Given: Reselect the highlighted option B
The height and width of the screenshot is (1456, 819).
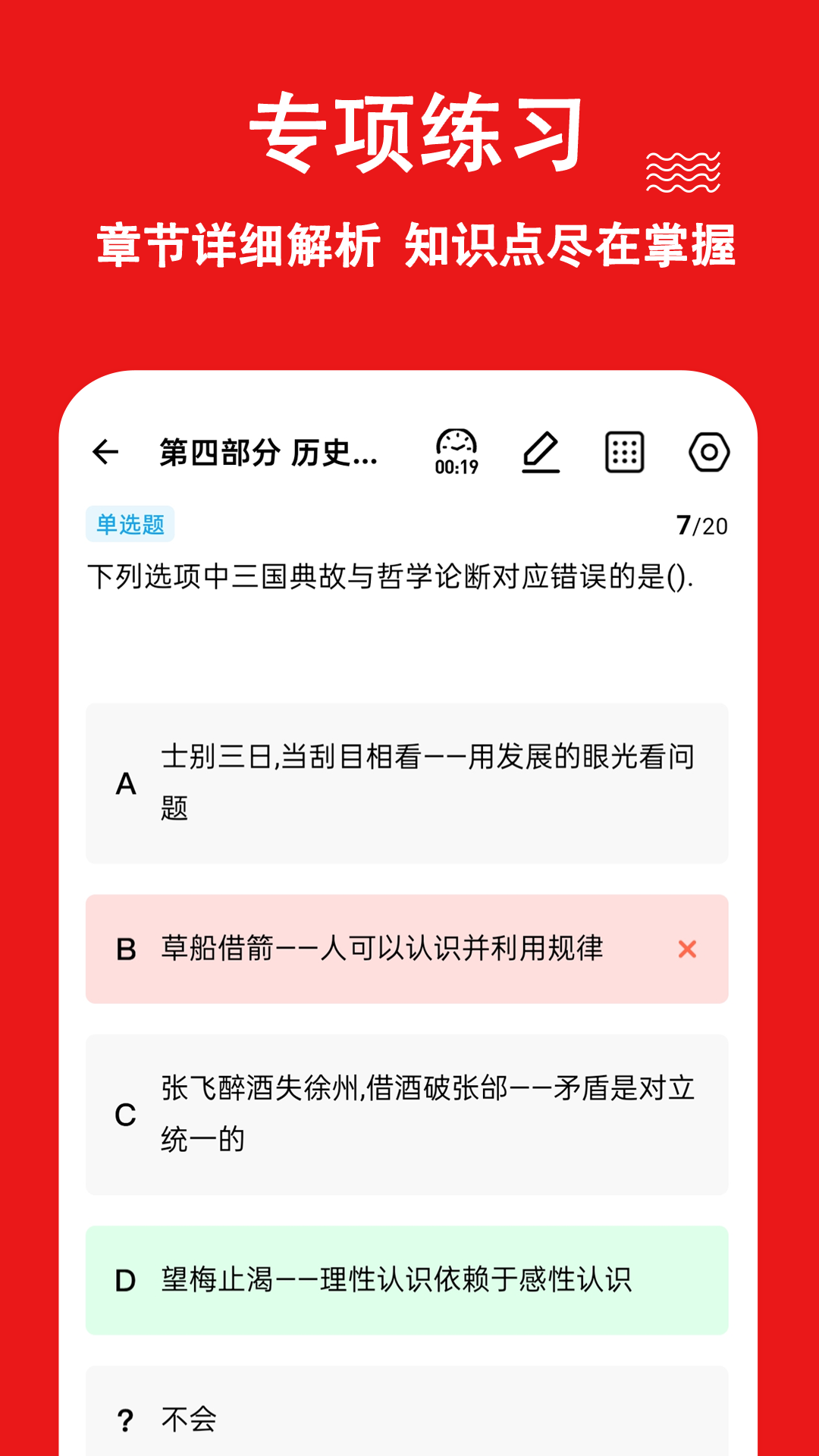Looking at the screenshot, I should (x=379, y=948).
